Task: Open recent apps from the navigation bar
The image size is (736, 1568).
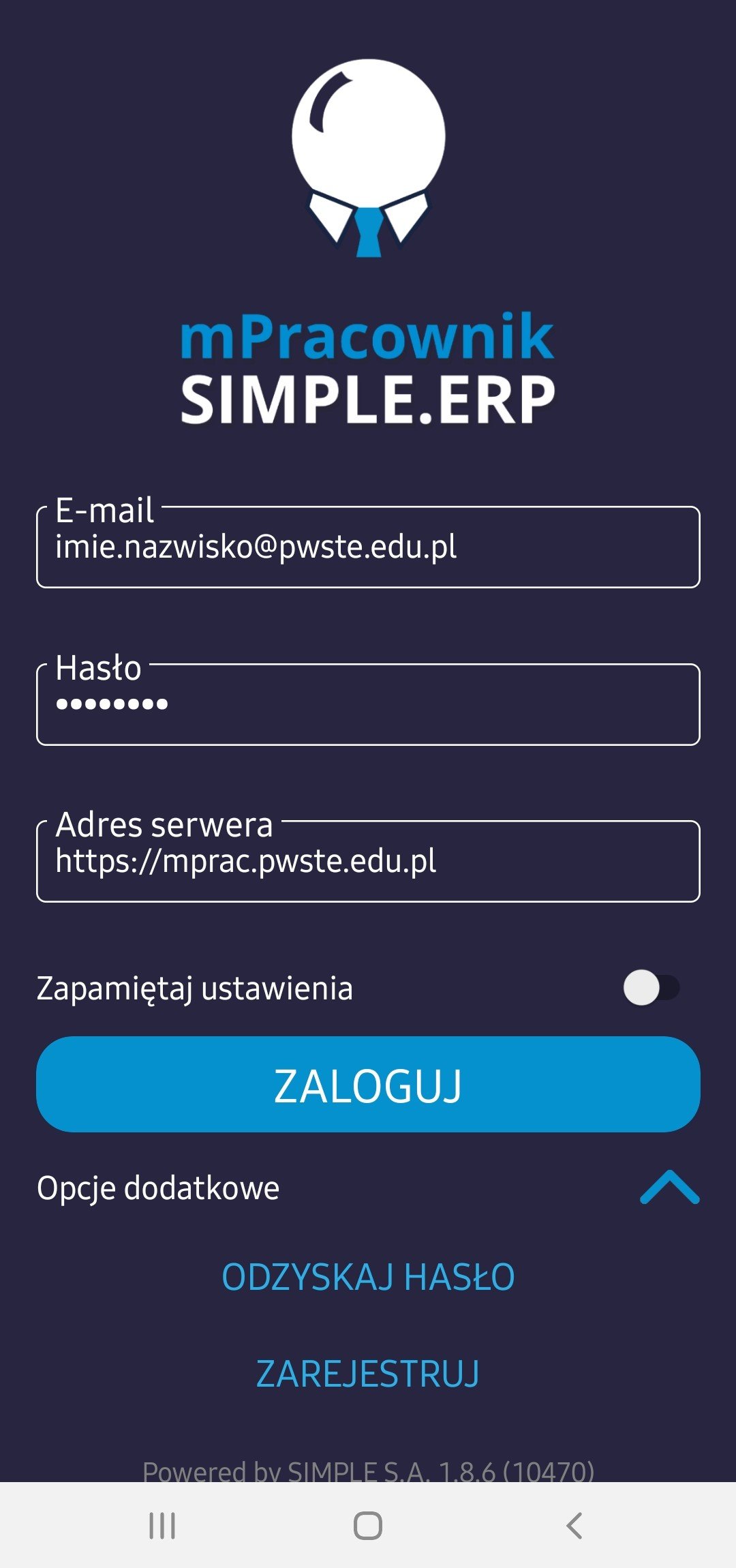Action: click(162, 1526)
